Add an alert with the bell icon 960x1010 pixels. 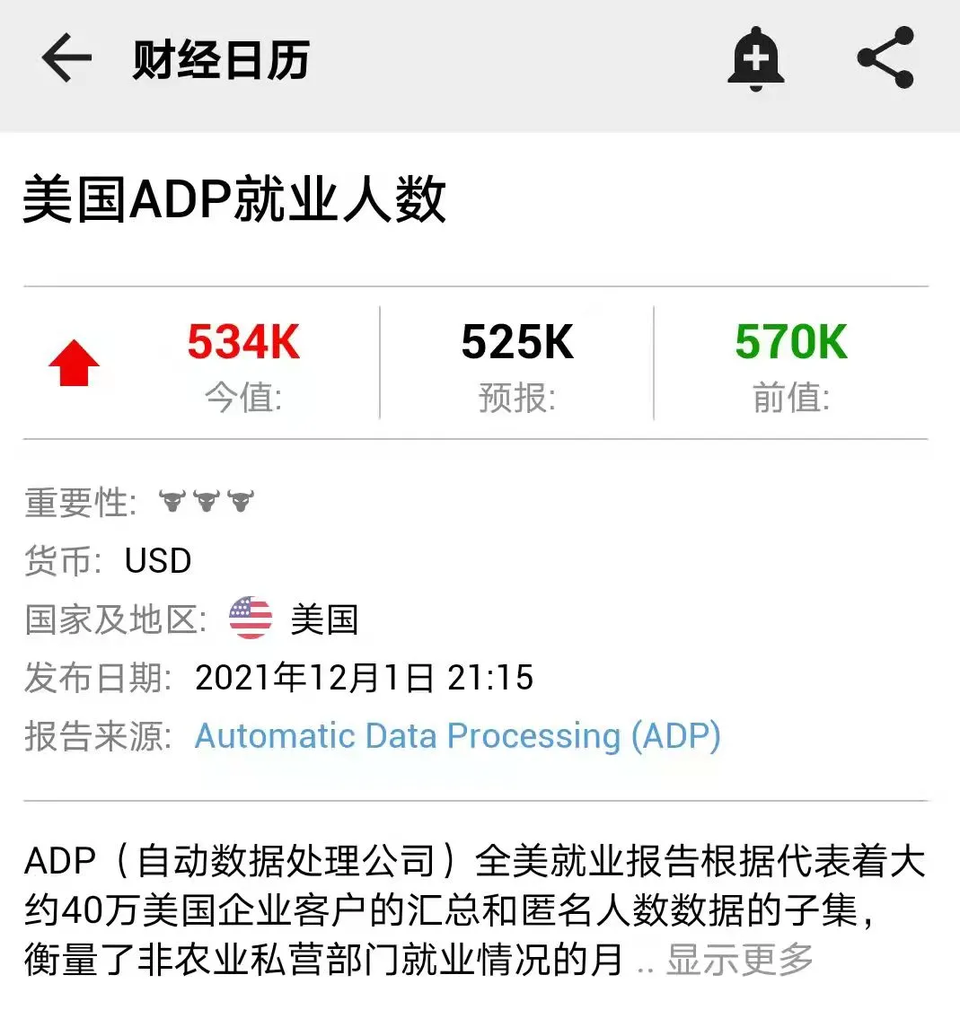coord(755,60)
